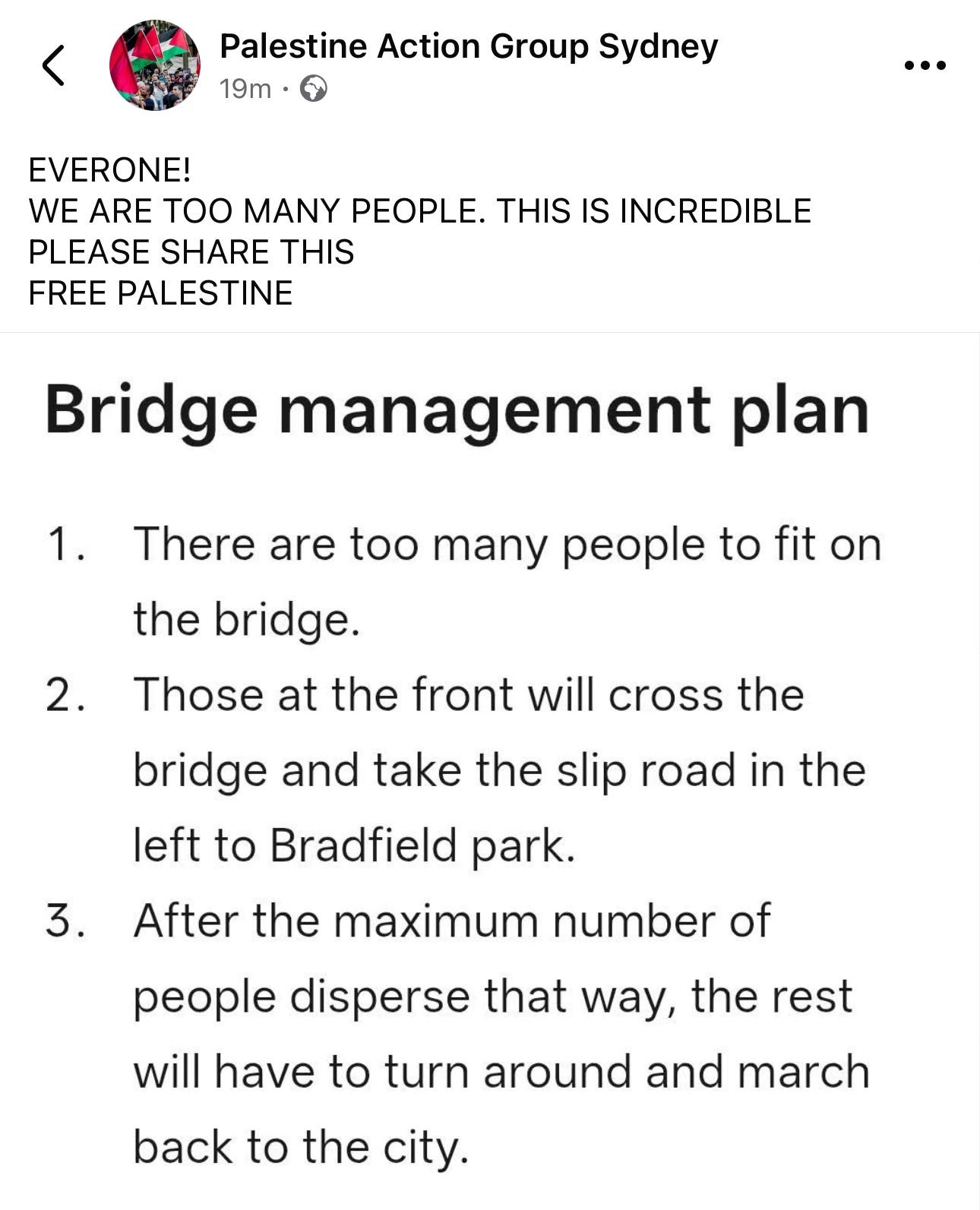Screen dimensions: 980x1210
Task: Open the post's three-dot options menu
Action: click(925, 65)
